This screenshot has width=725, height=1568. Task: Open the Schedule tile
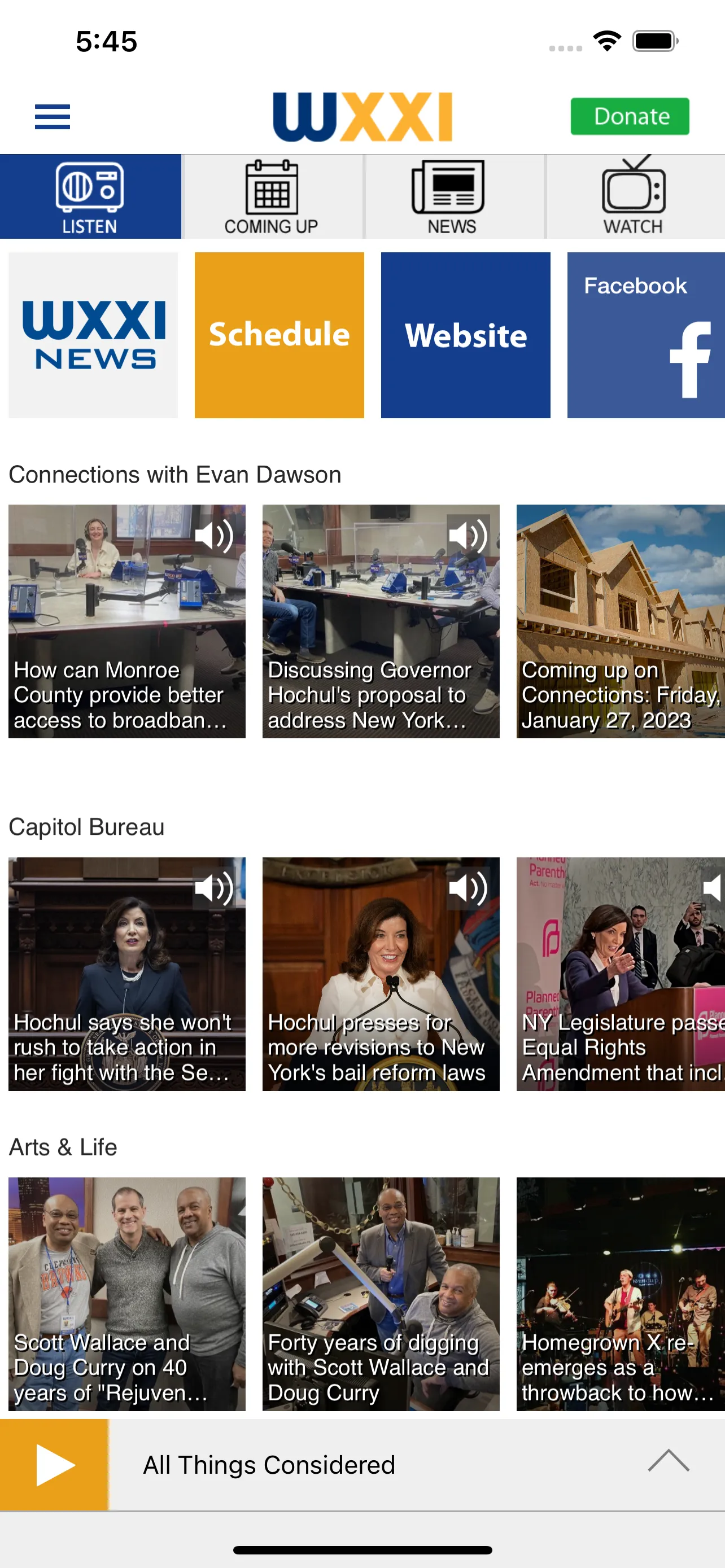click(279, 335)
